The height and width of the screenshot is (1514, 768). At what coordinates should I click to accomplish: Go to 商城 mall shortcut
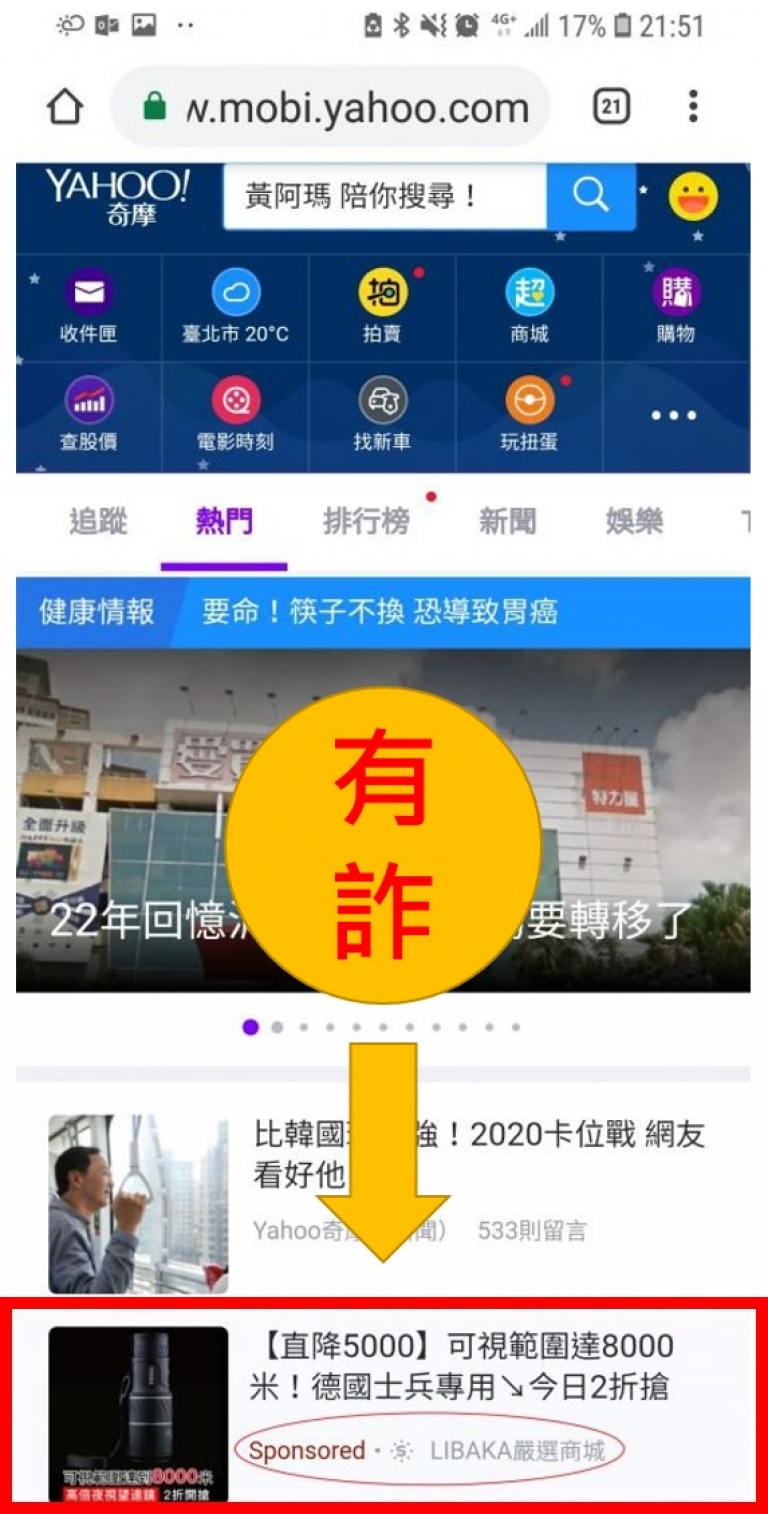tap(529, 308)
